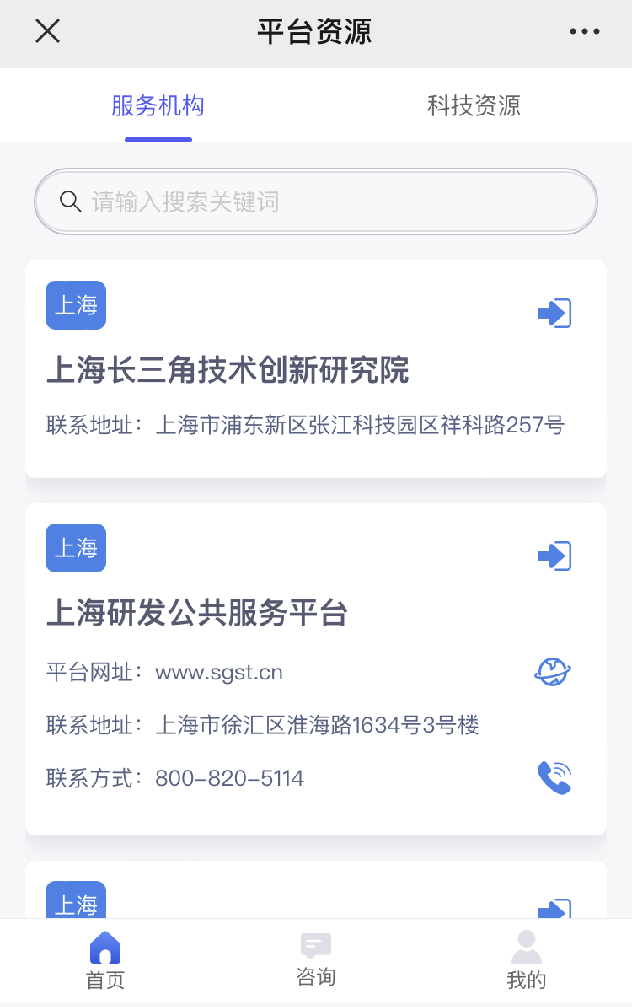The width and height of the screenshot is (633, 1007).
Task: Call 800-820-5114 via the phone icon
Action: (x=553, y=778)
